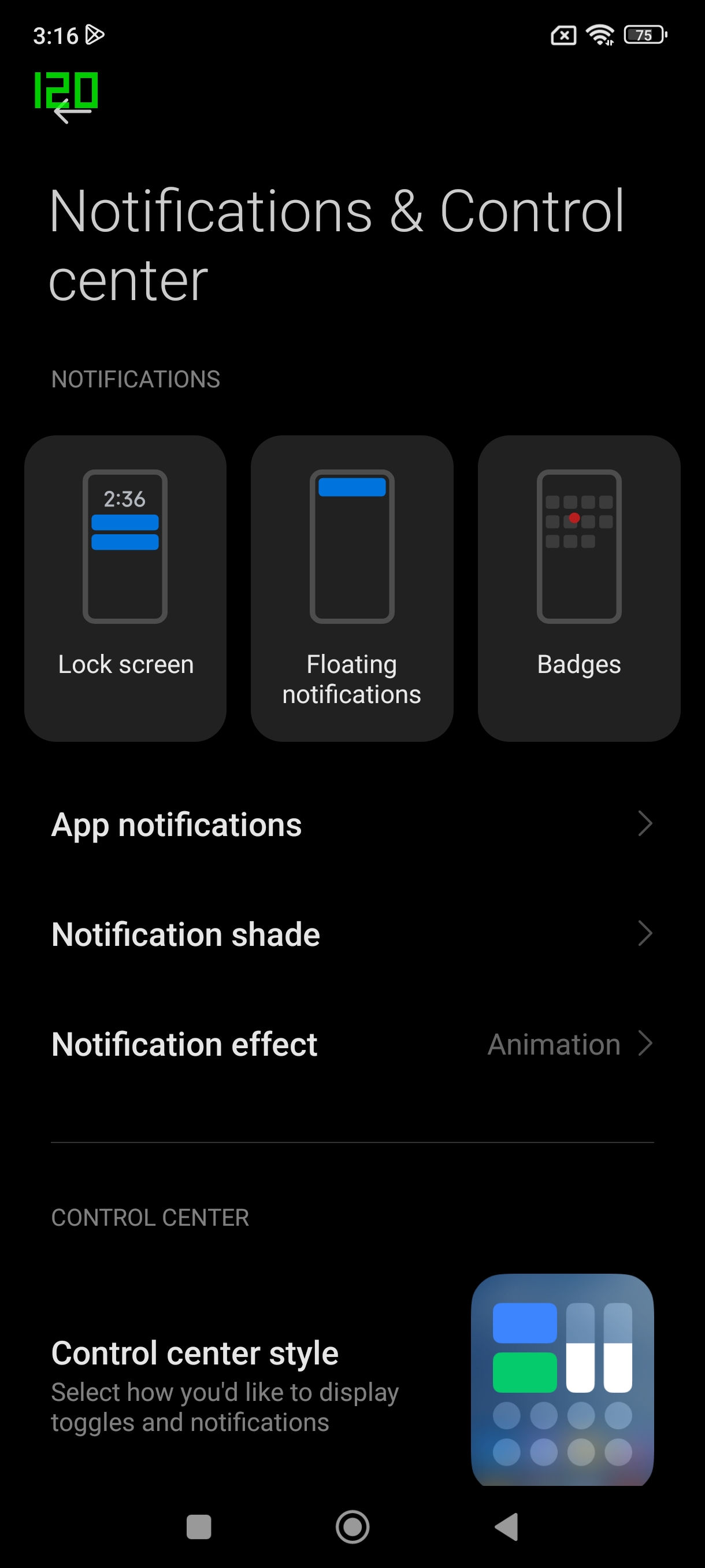This screenshot has width=705, height=1568.
Task: Open recent apps from navigation bar
Action: pos(198,1526)
